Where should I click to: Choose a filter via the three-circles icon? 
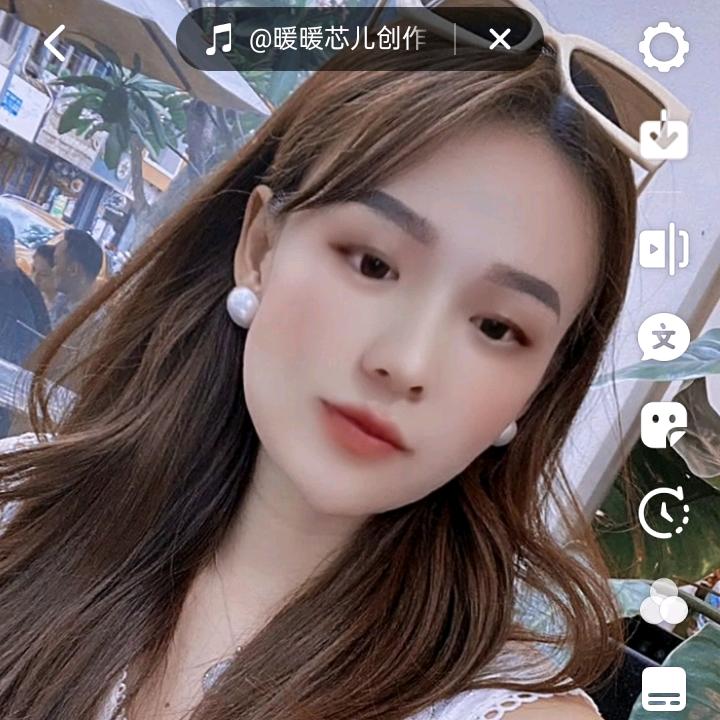click(x=664, y=601)
